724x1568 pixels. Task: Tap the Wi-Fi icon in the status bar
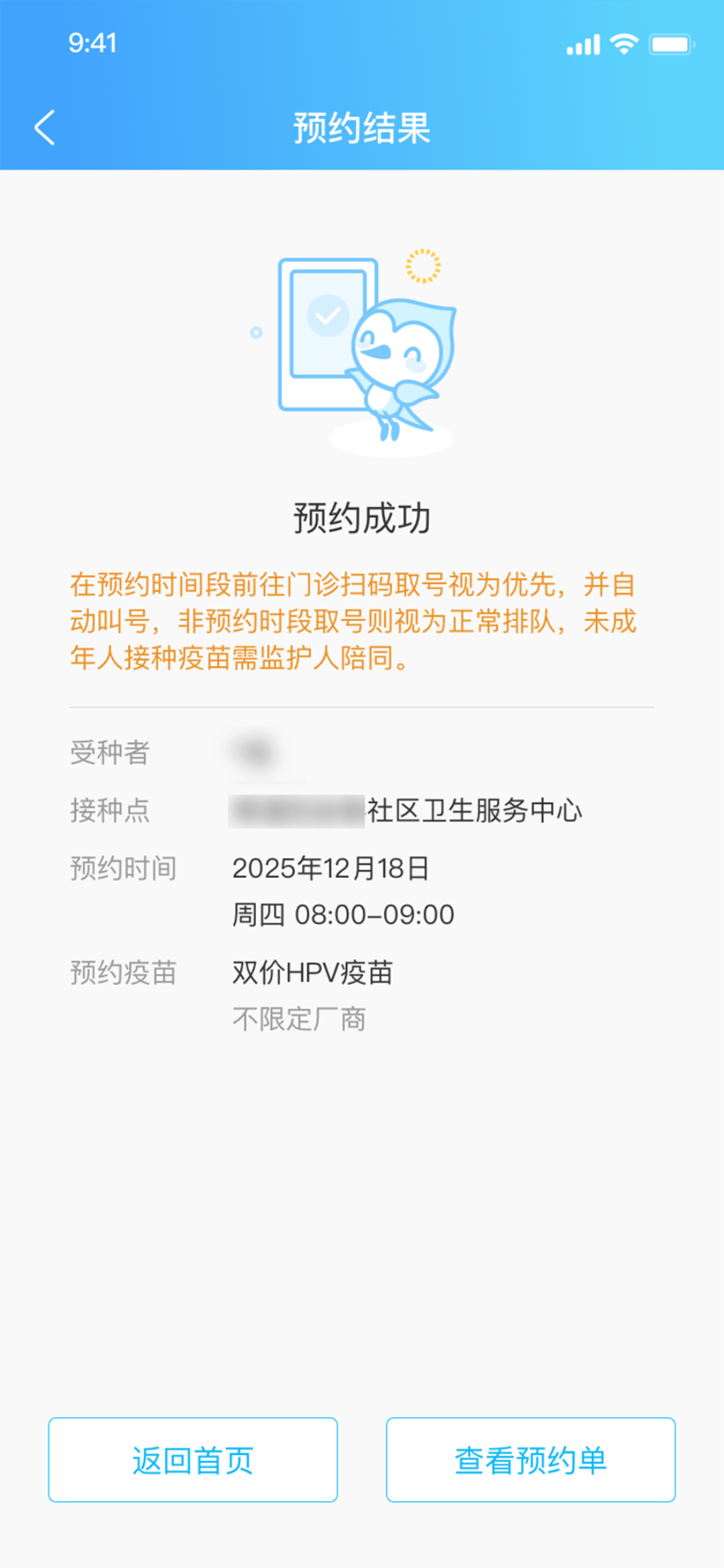623,43
